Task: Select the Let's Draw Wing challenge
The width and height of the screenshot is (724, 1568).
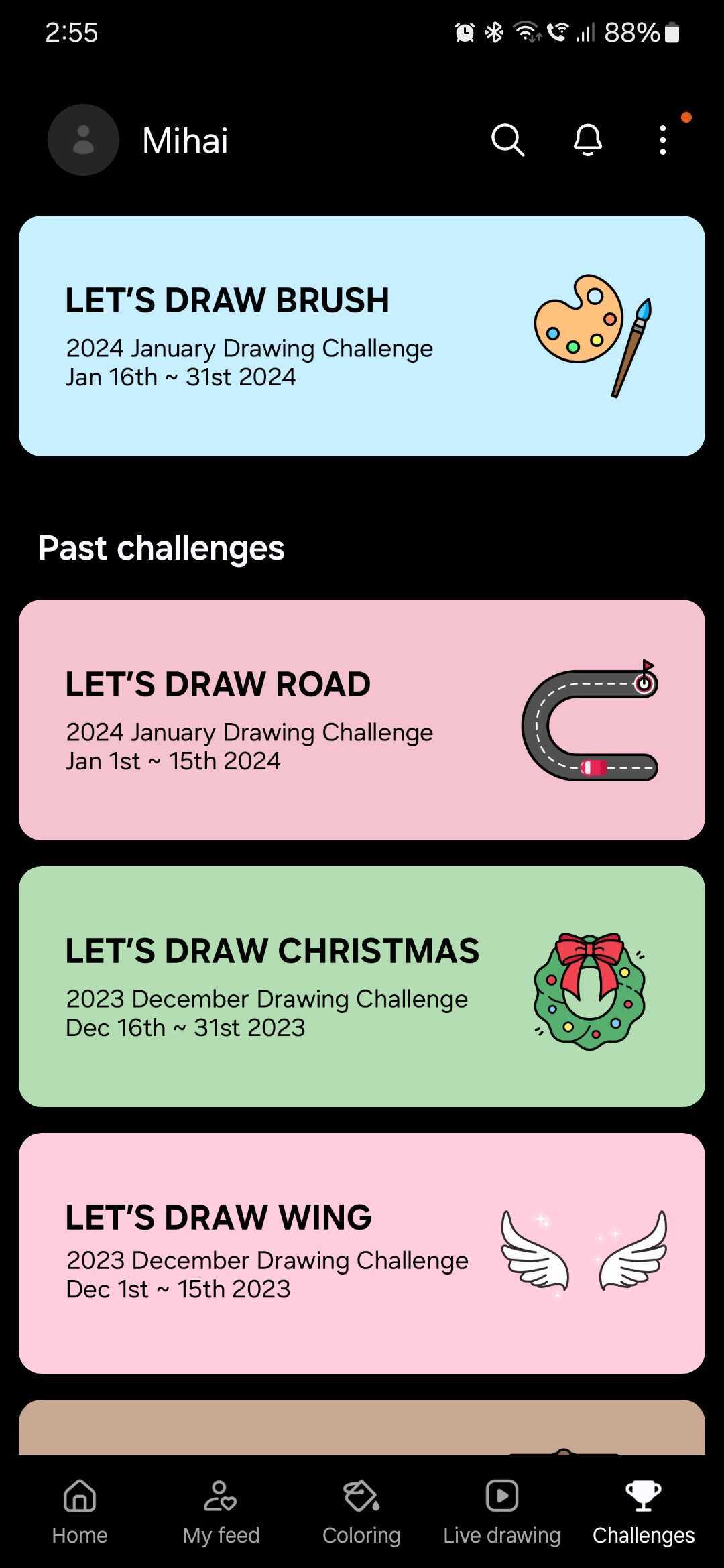Action: tap(362, 1253)
